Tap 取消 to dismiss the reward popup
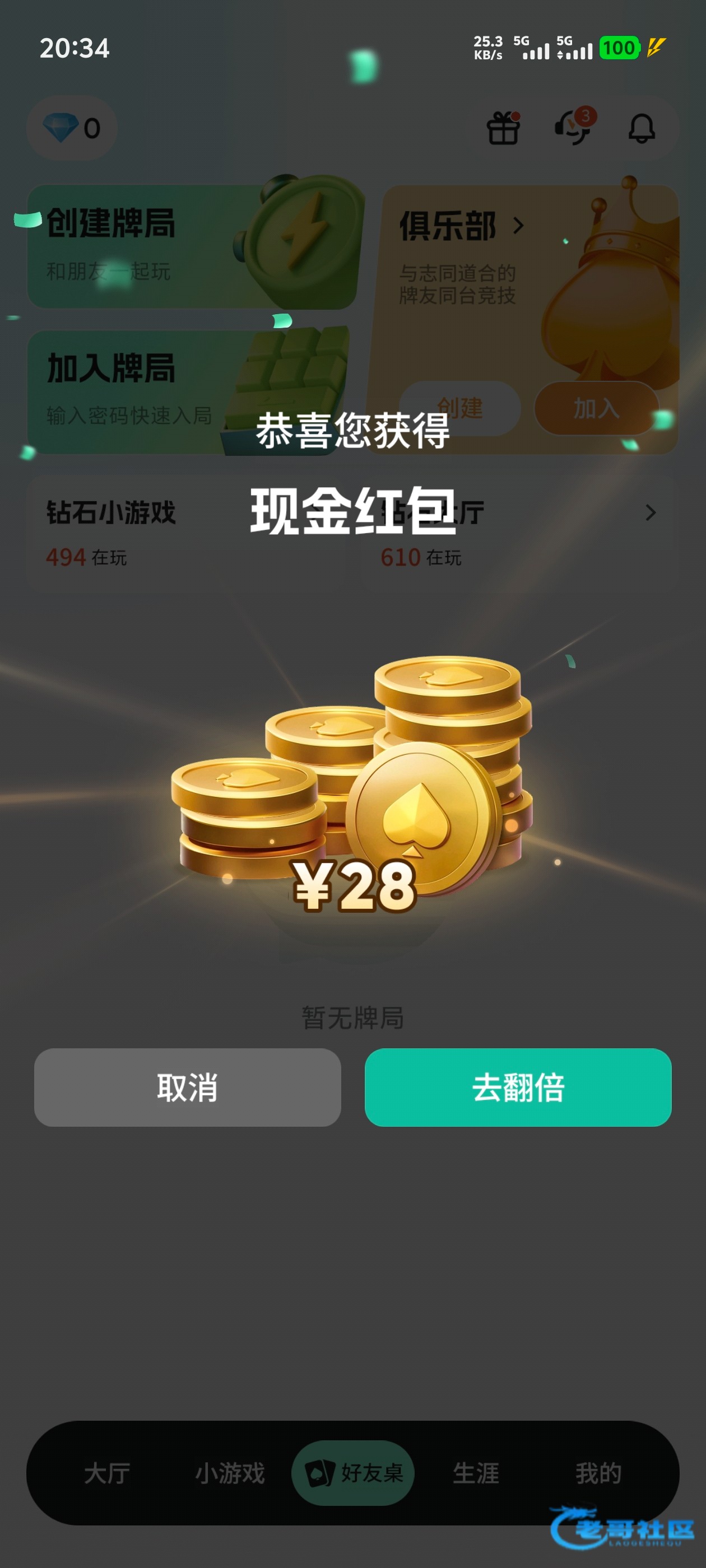This screenshot has width=706, height=1568. tap(187, 1087)
